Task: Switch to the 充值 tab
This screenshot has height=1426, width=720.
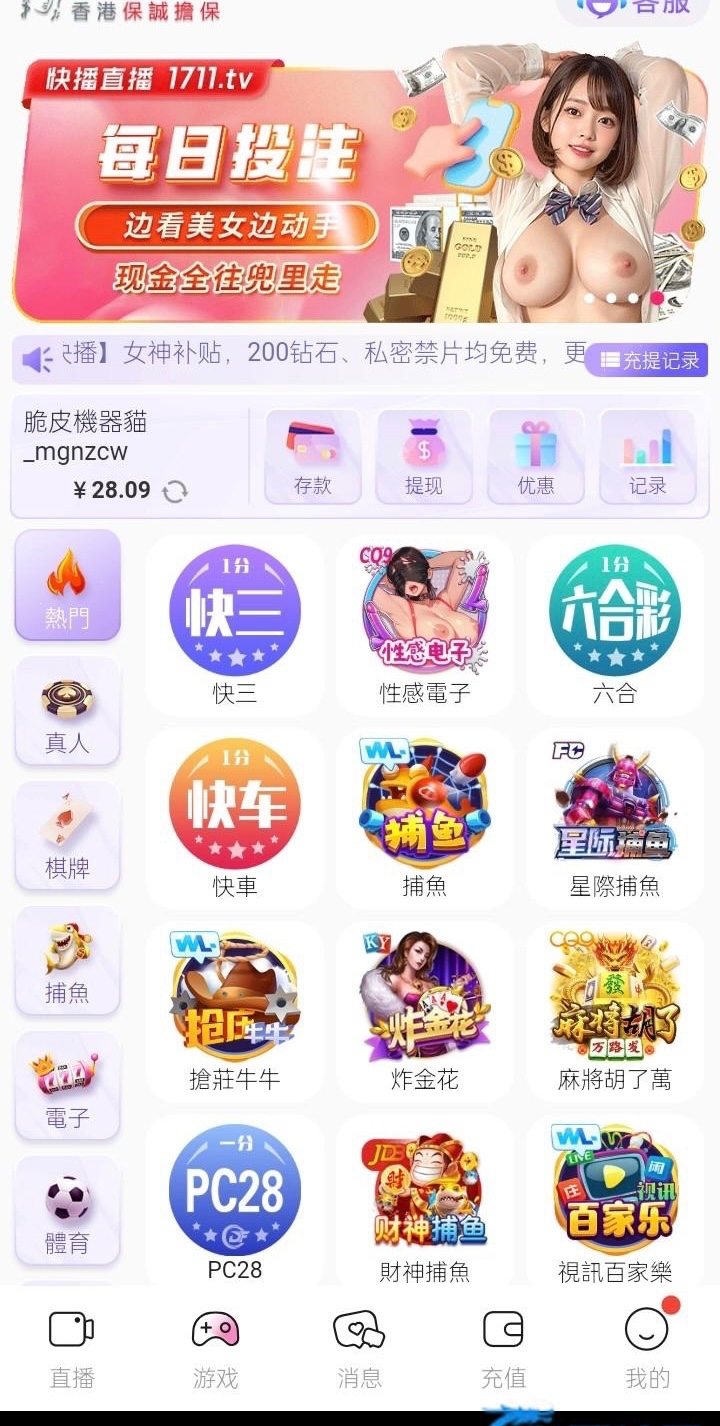Action: [503, 1350]
